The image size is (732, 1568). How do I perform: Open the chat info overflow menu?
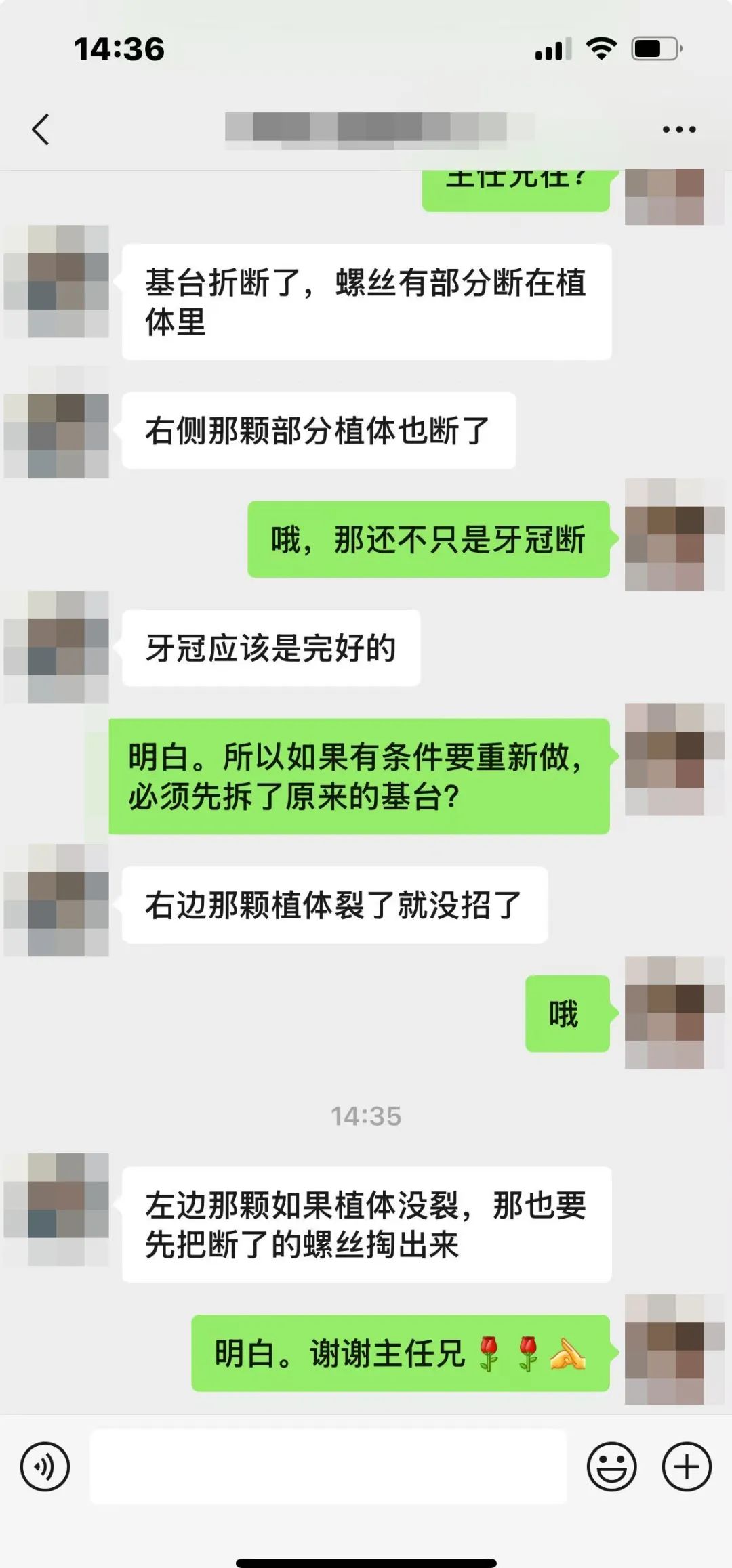point(678,129)
